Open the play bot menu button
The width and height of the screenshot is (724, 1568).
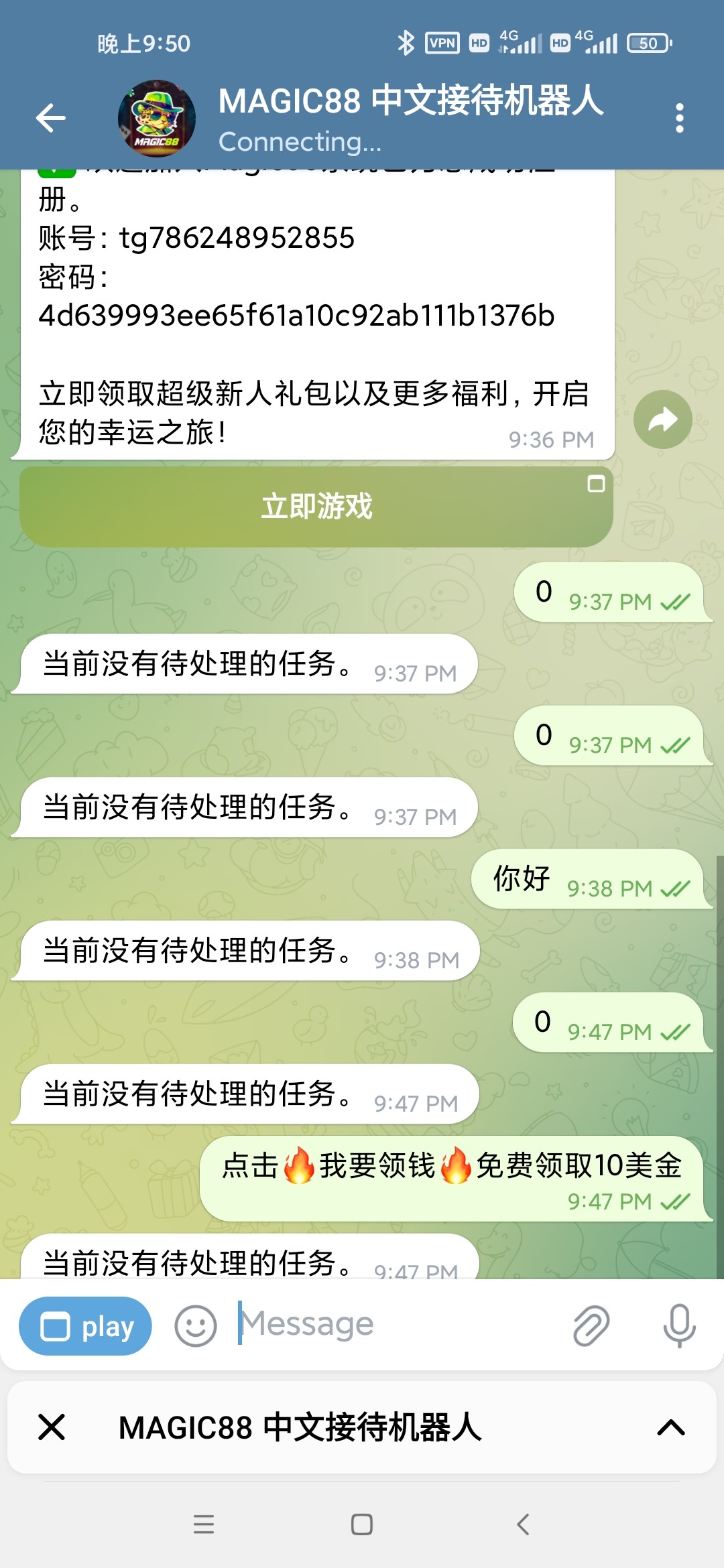(x=86, y=1326)
